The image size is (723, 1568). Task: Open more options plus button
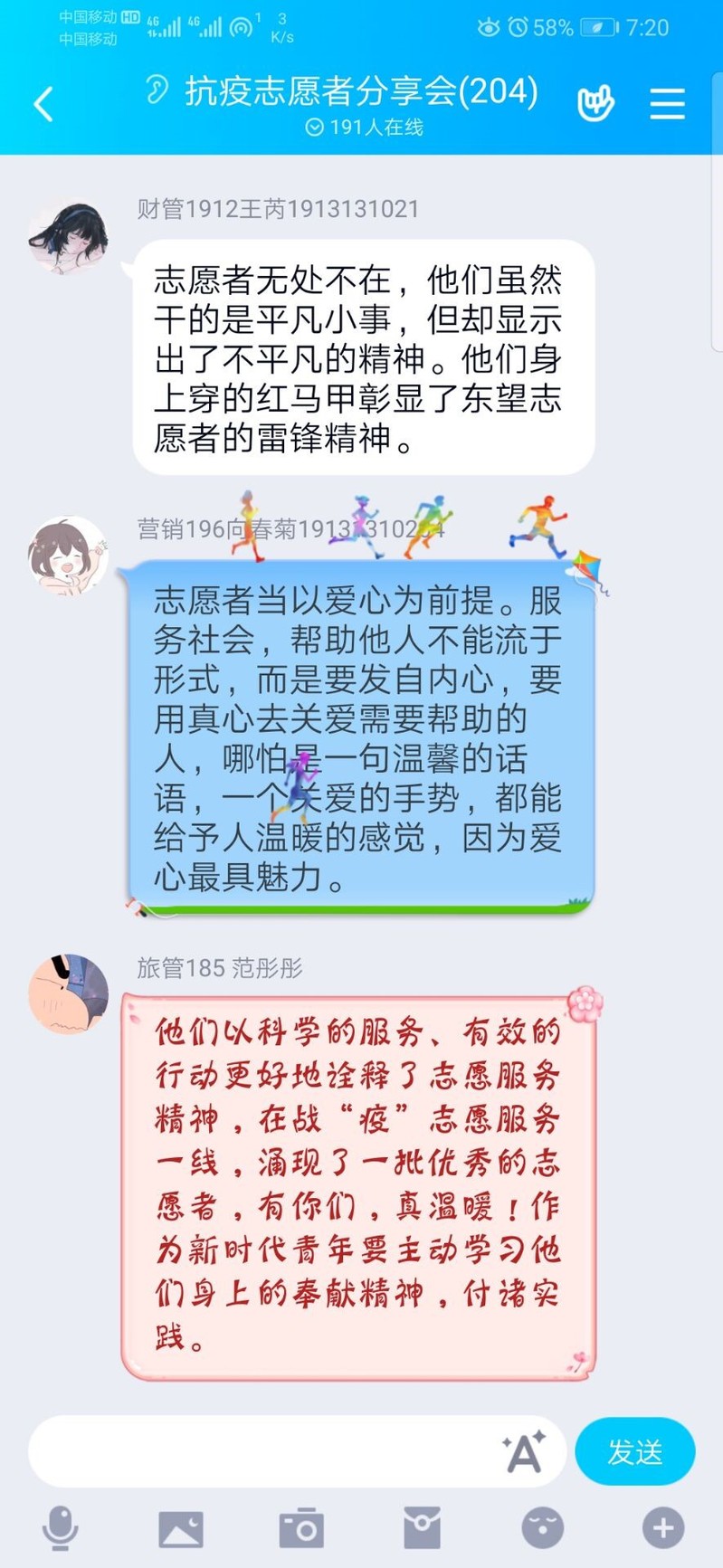662,1528
